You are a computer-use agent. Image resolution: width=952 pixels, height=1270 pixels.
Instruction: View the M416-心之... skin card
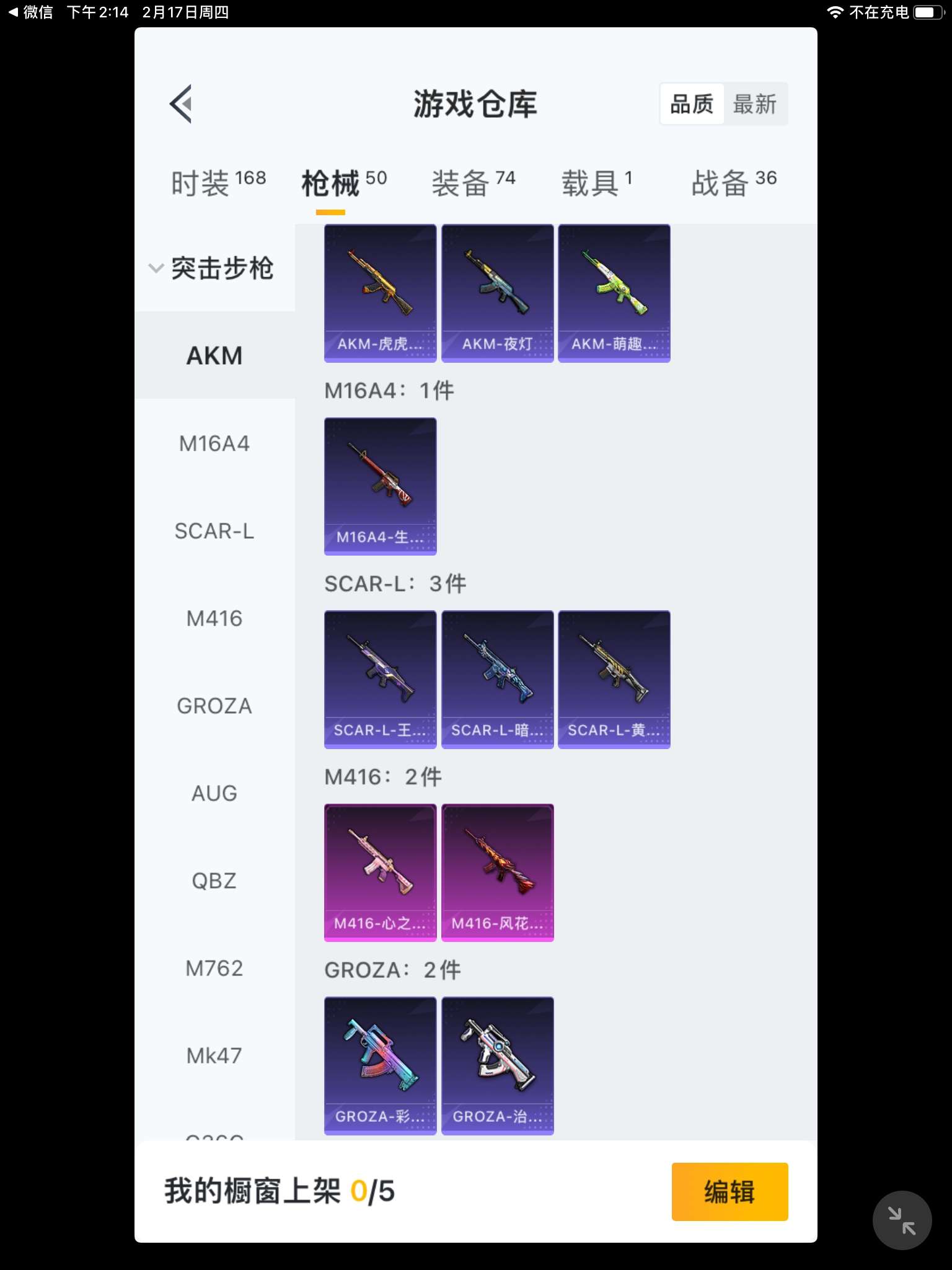[380, 873]
